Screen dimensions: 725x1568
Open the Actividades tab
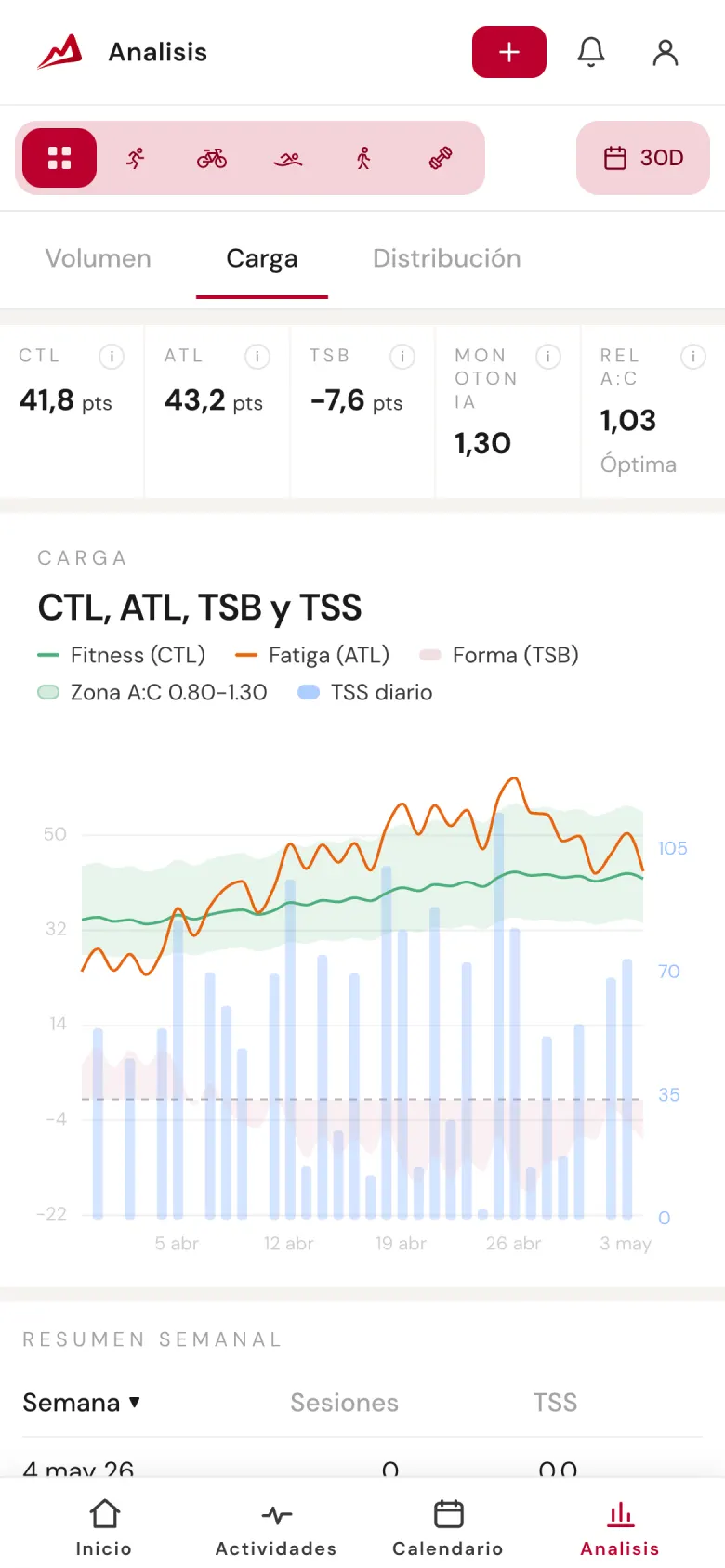click(x=276, y=1527)
